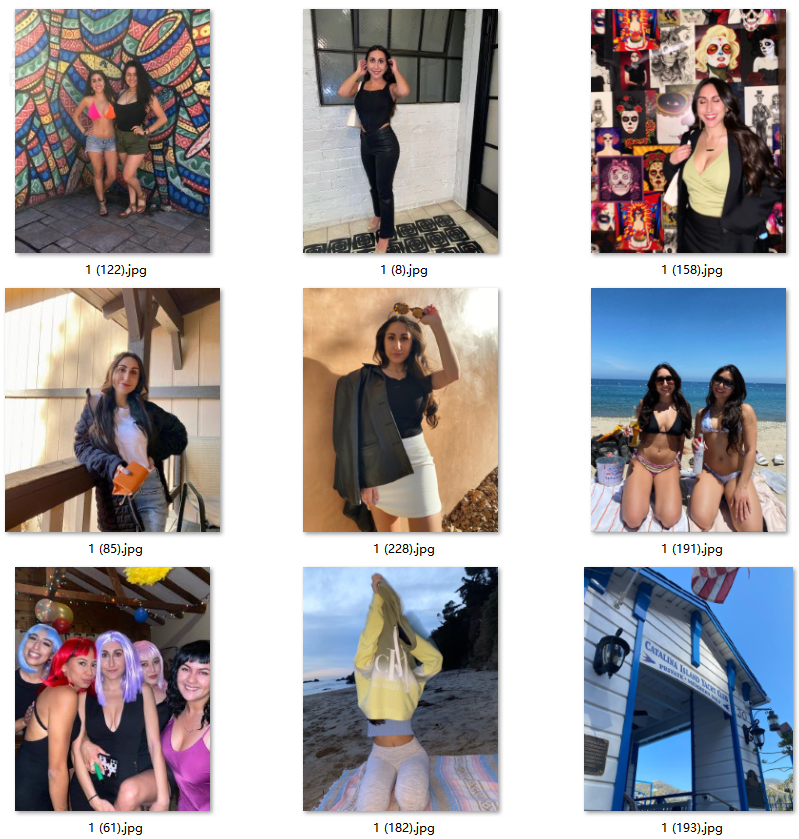
Task: Open the thumbnail labeled 1 (85).jpg
Action: pos(112,410)
